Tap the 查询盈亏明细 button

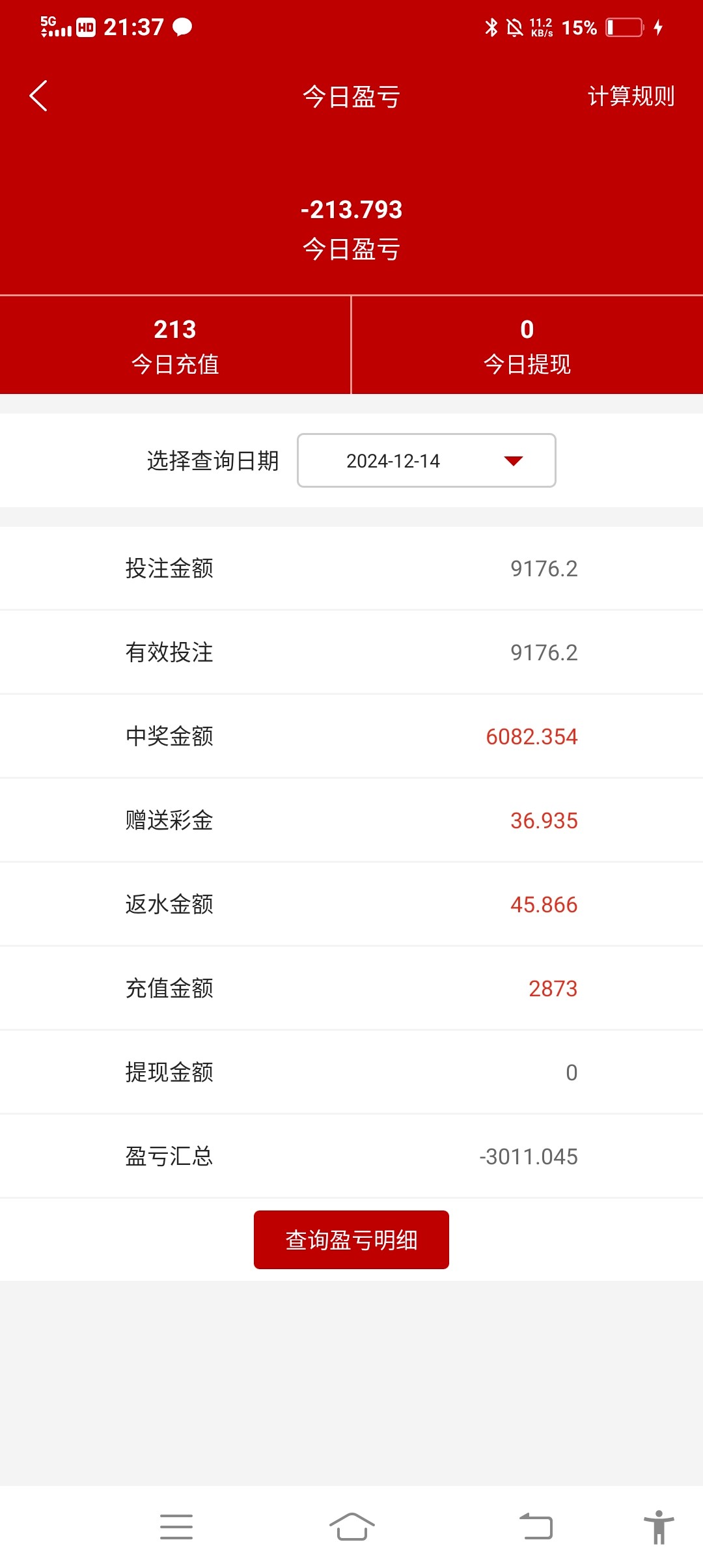(x=351, y=1240)
